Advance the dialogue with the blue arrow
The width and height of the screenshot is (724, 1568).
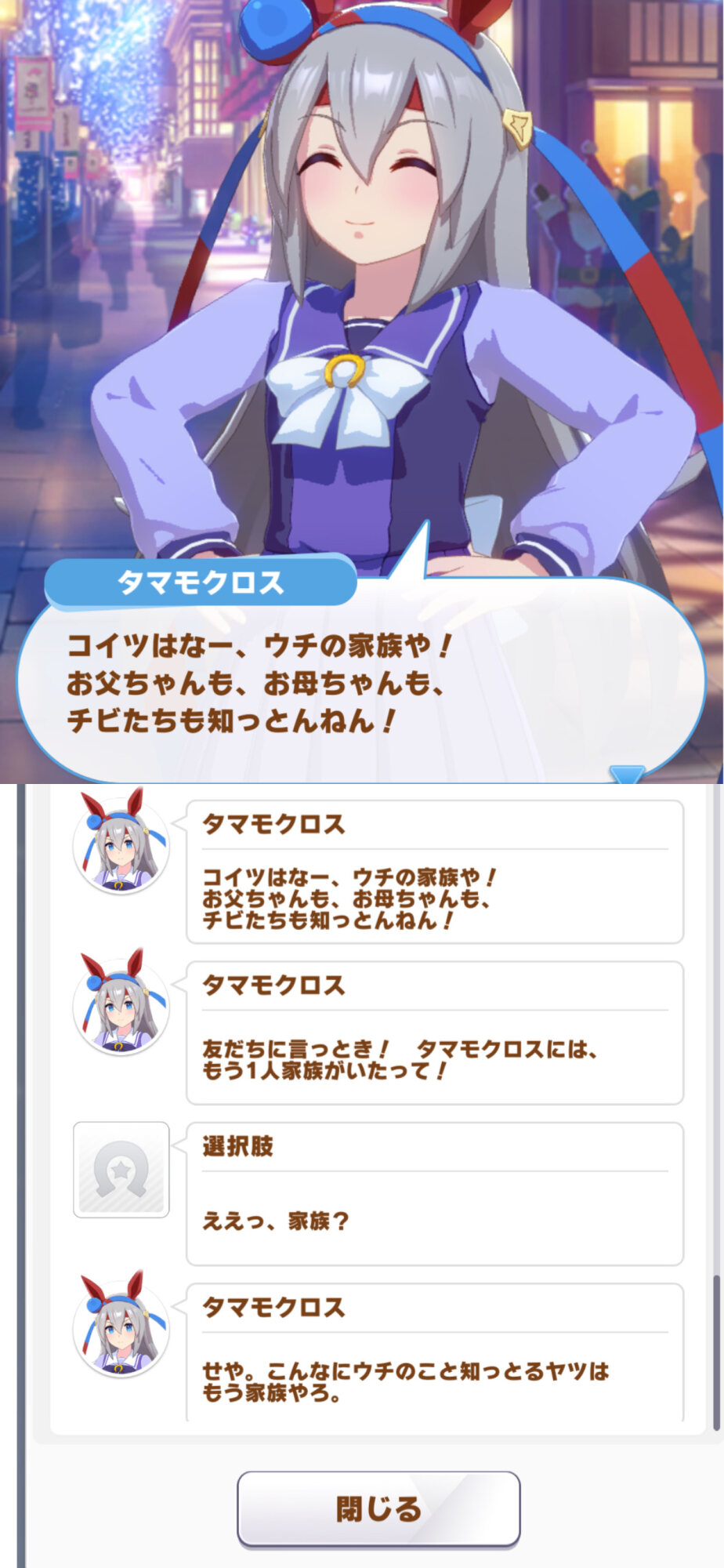[627, 775]
